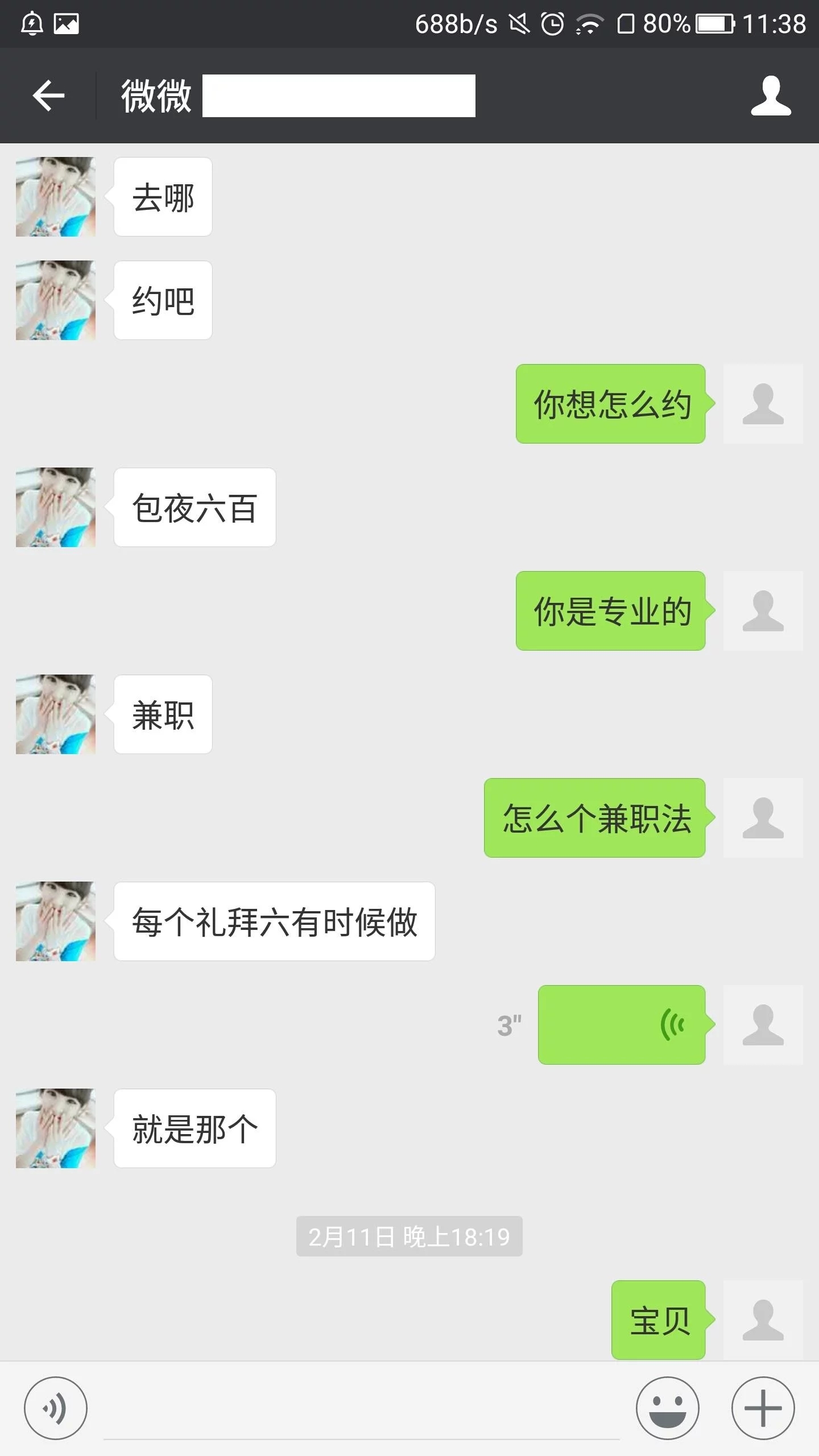Expand the contact's avatar photo
This screenshot has width=819, height=1456.
55,196
